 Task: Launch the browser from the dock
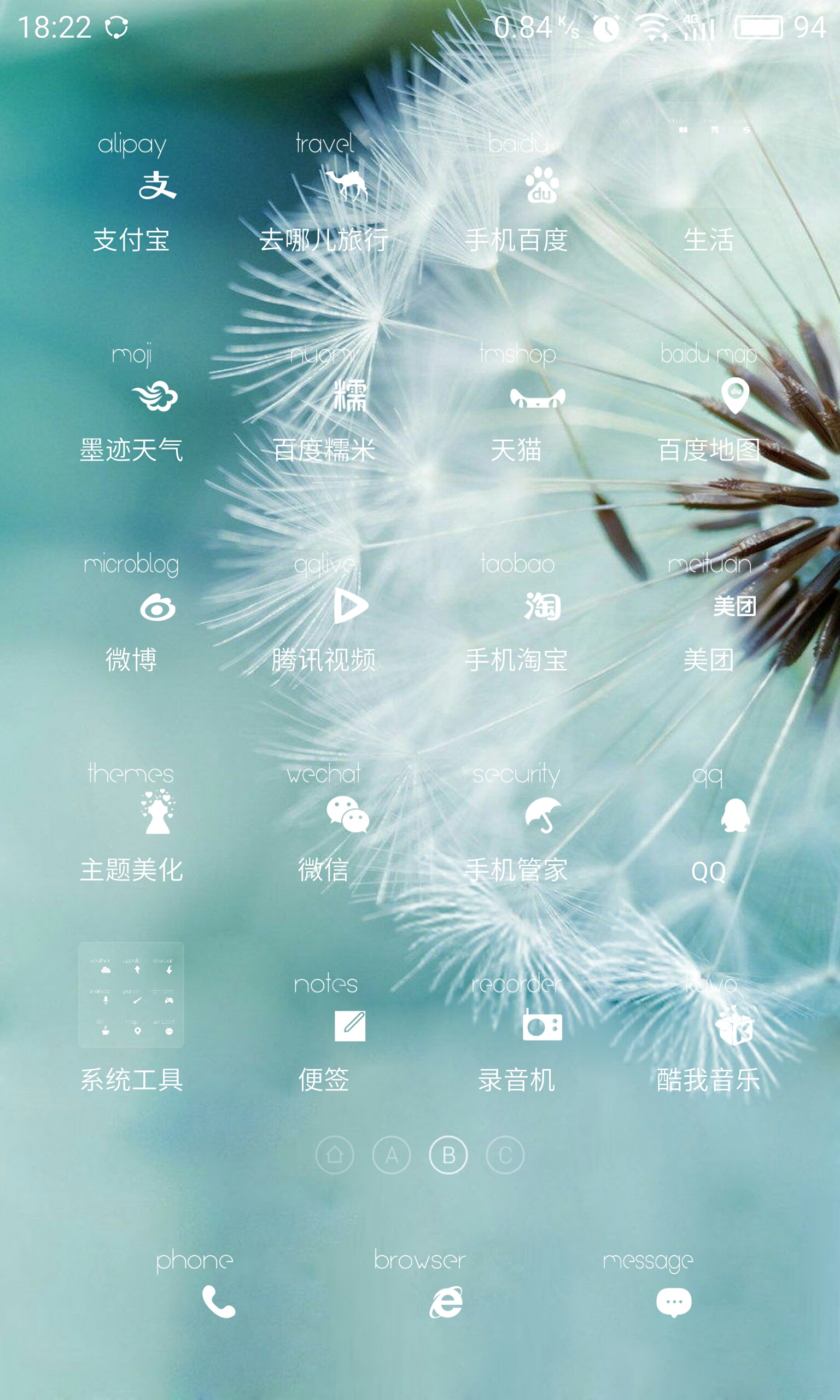420,1285
